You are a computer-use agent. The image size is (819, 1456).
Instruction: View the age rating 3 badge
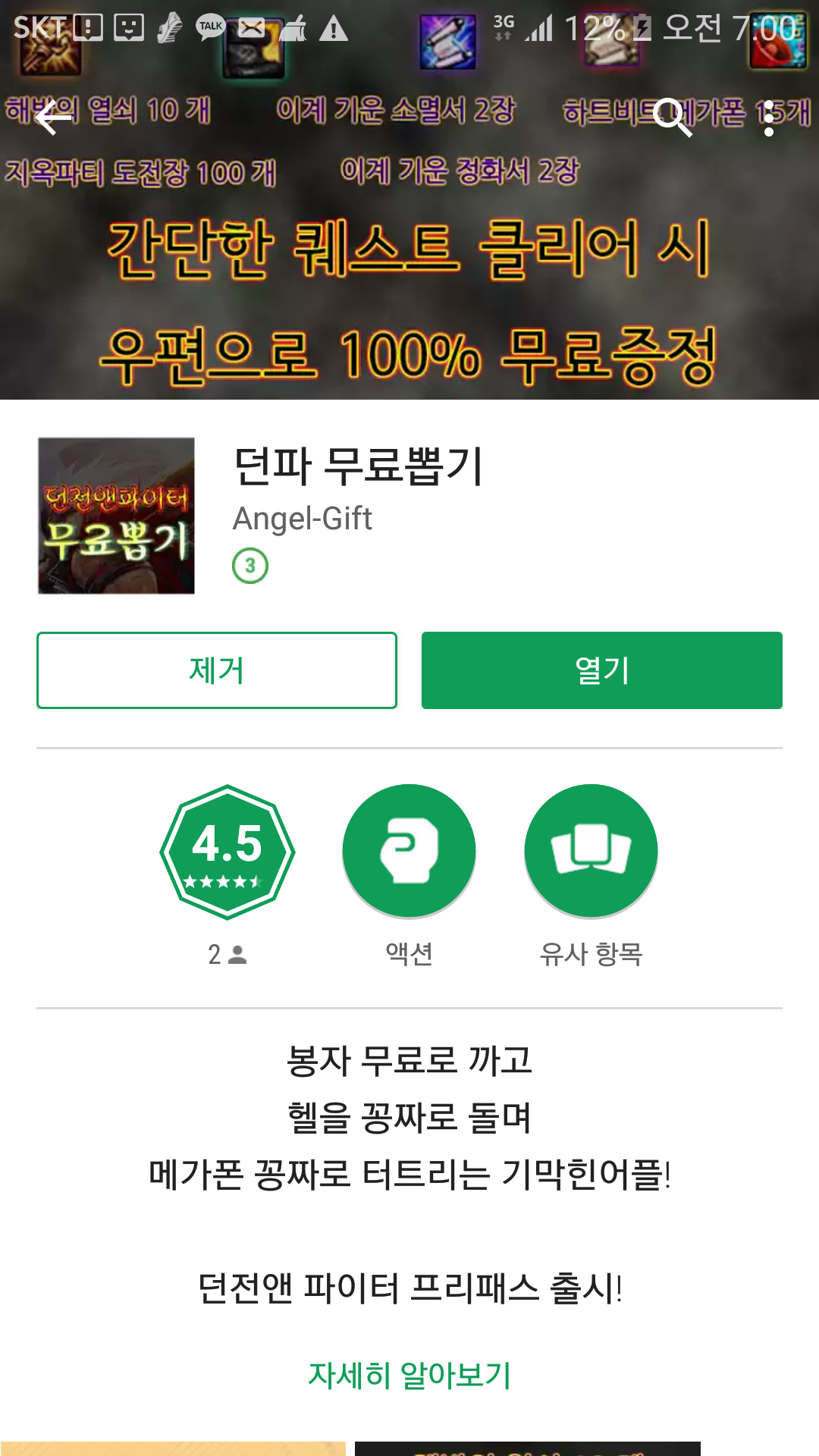pyautogui.click(x=250, y=566)
